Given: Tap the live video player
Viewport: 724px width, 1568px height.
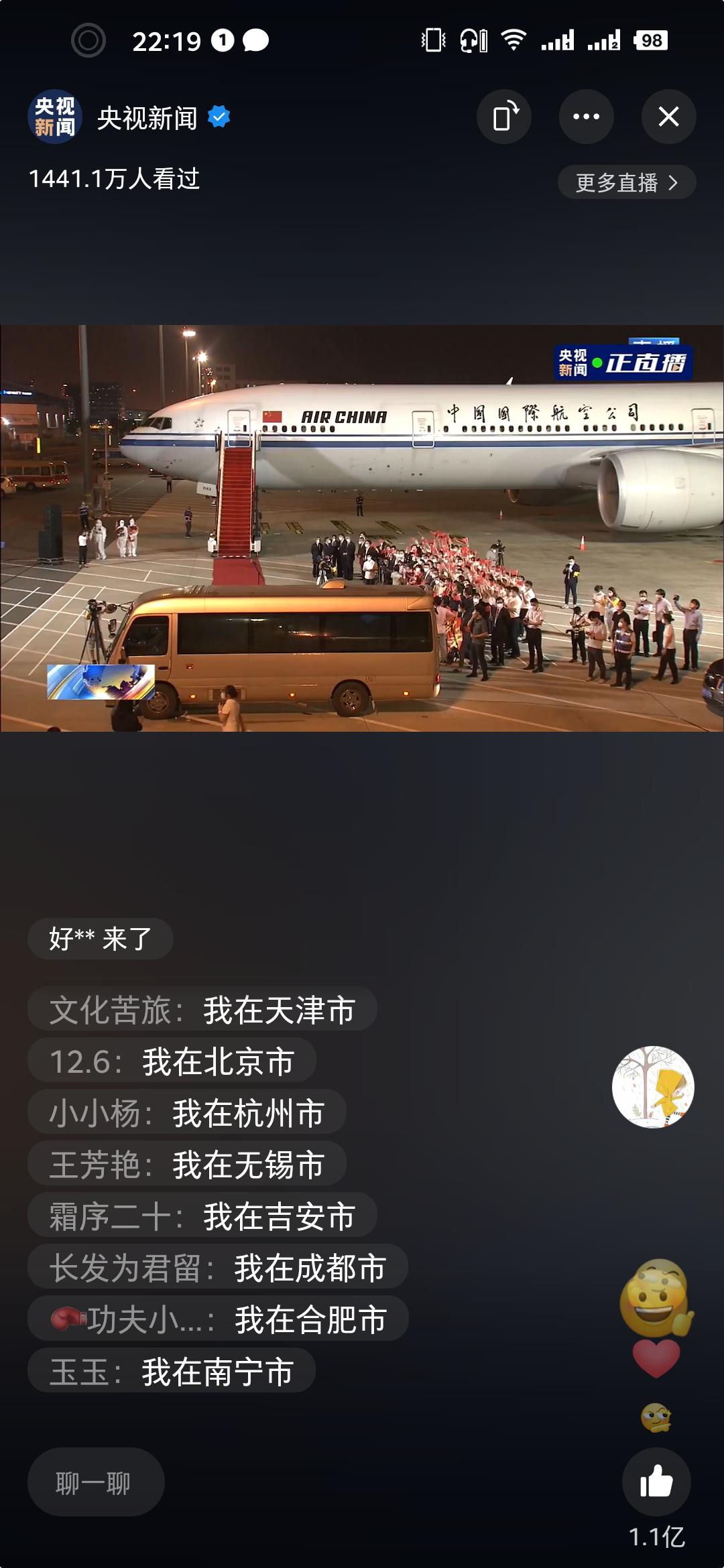Looking at the screenshot, I should click(x=362, y=528).
